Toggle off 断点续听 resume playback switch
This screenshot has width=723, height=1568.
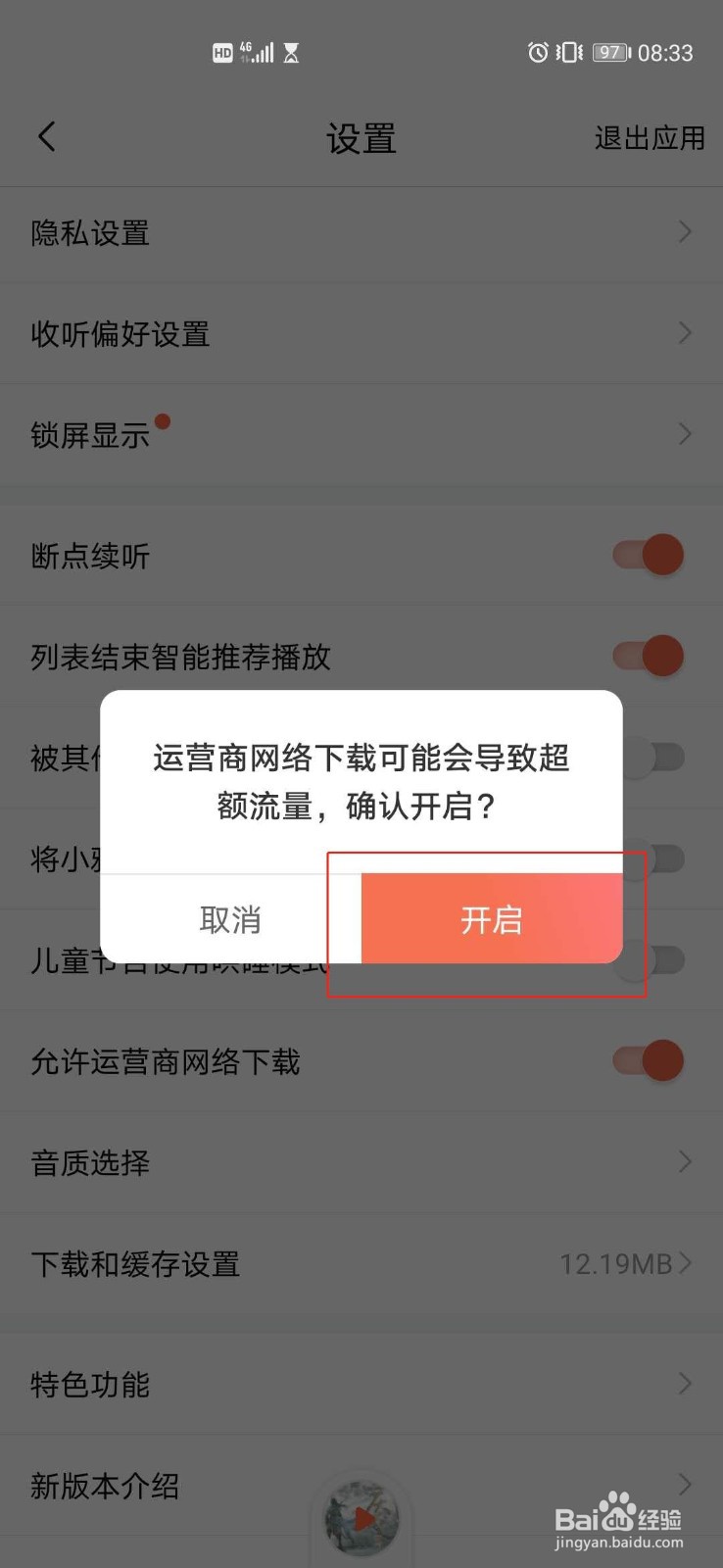pyautogui.click(x=645, y=554)
